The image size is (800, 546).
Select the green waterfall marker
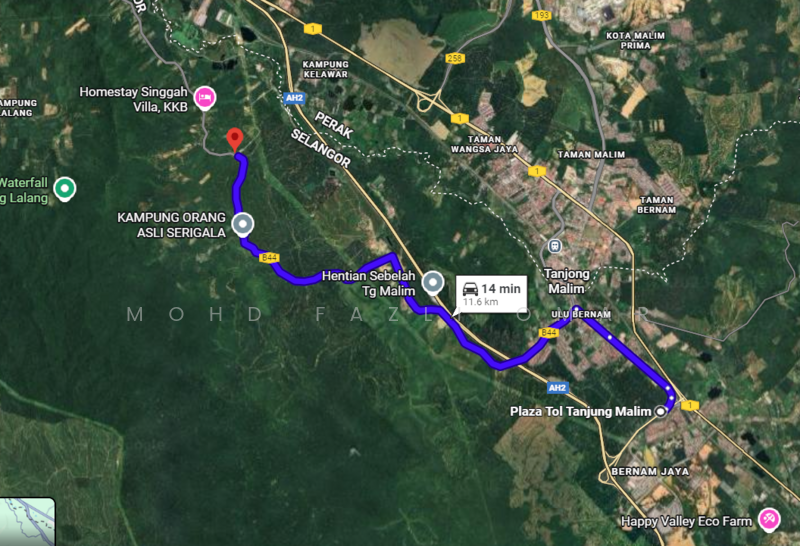tap(65, 187)
